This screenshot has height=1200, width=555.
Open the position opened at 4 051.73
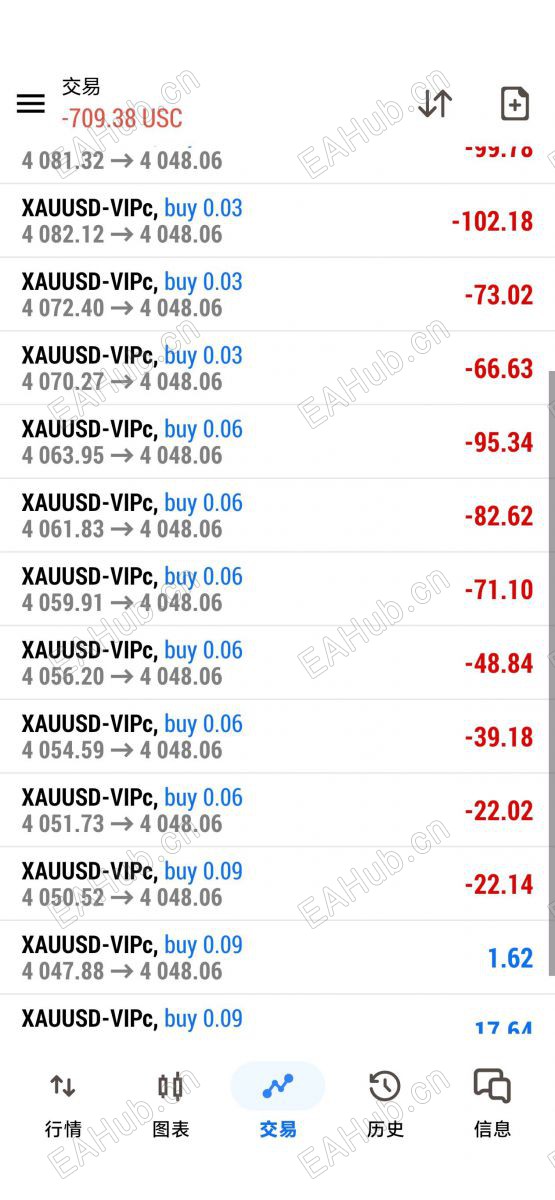tap(277, 810)
